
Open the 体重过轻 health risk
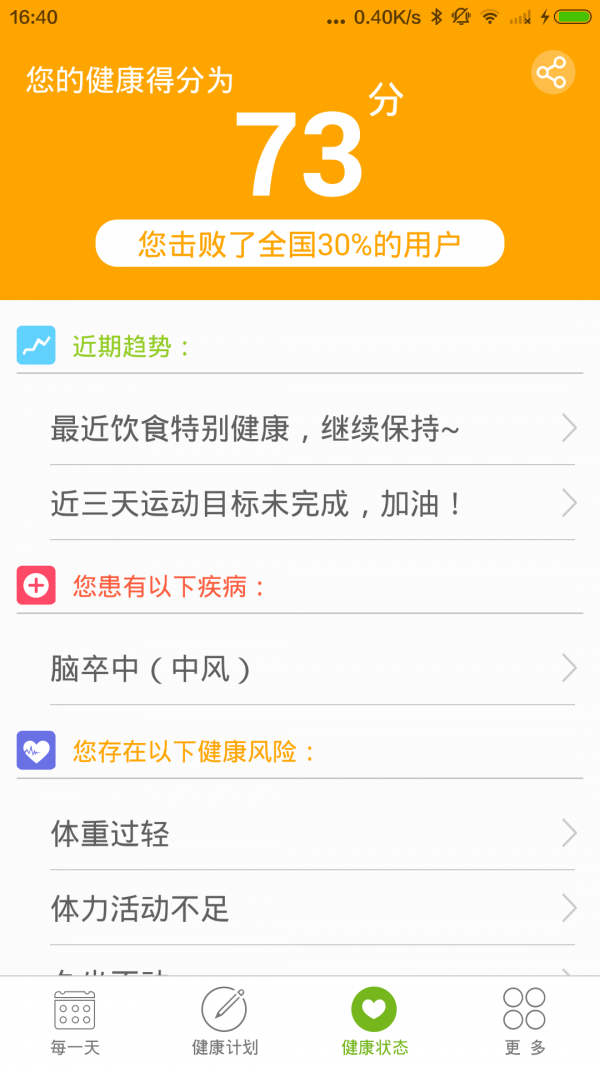[312, 833]
